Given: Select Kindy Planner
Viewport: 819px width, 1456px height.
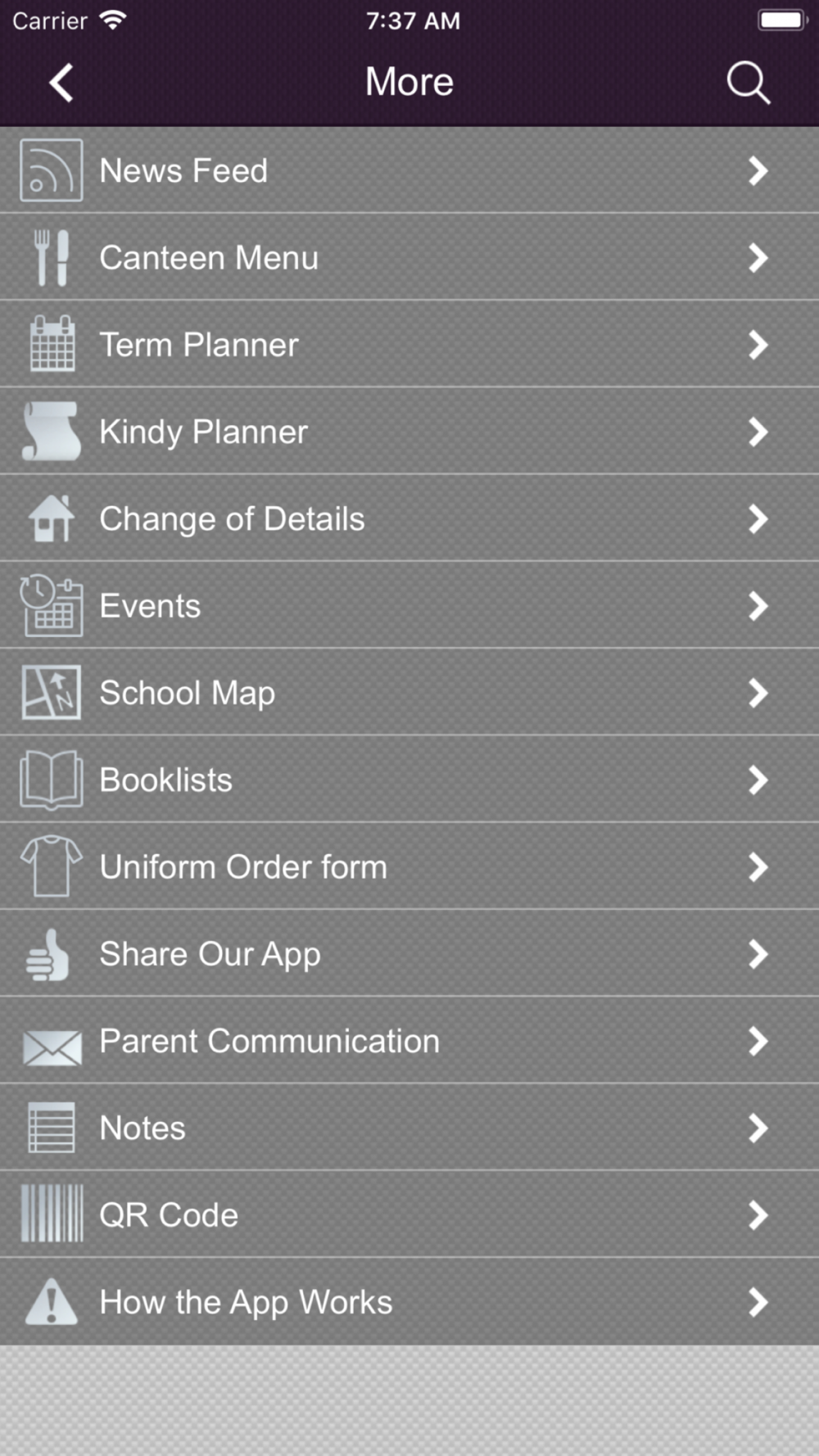Looking at the screenshot, I should point(409,432).
